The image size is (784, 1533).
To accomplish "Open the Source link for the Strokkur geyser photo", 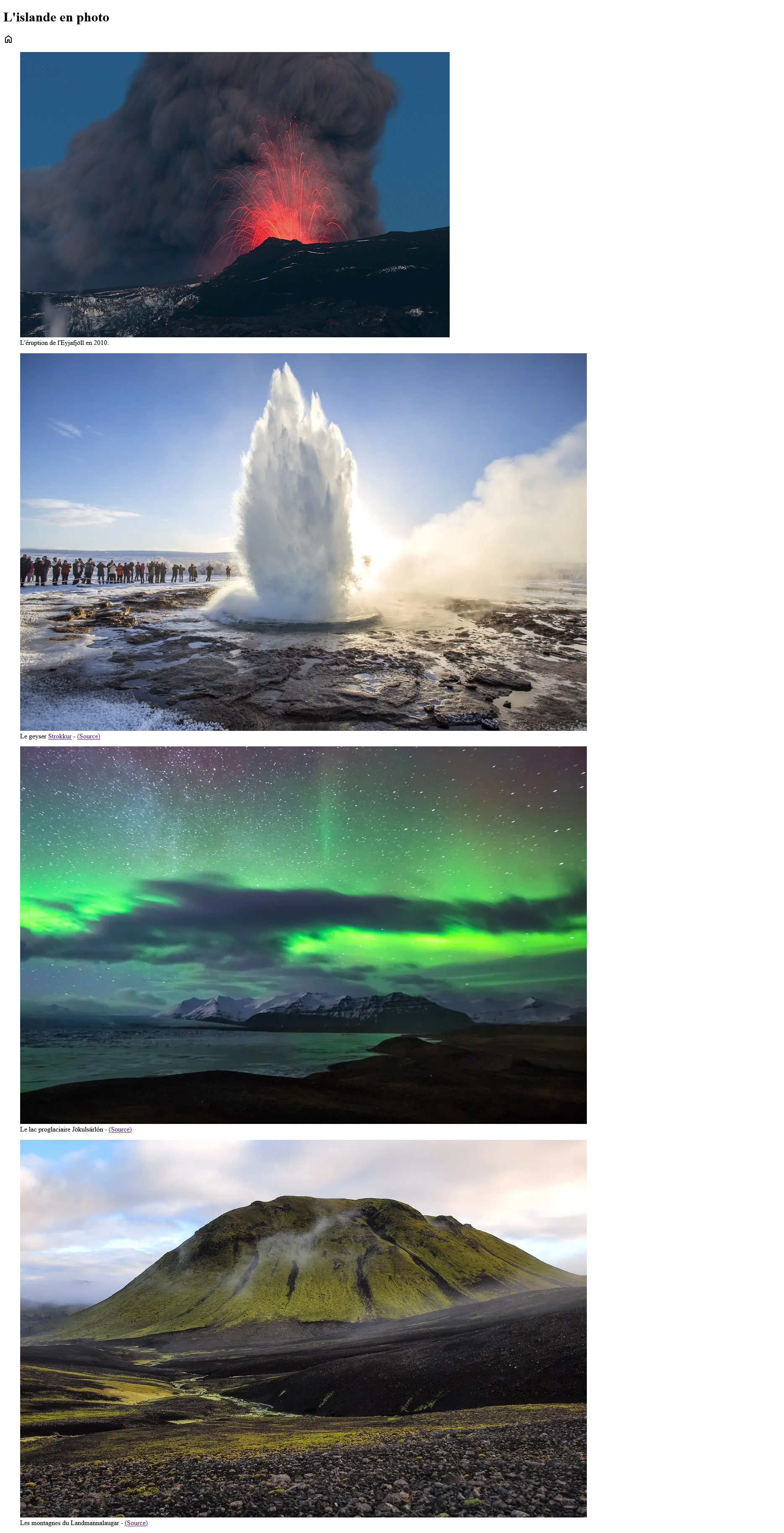I will (89, 736).
